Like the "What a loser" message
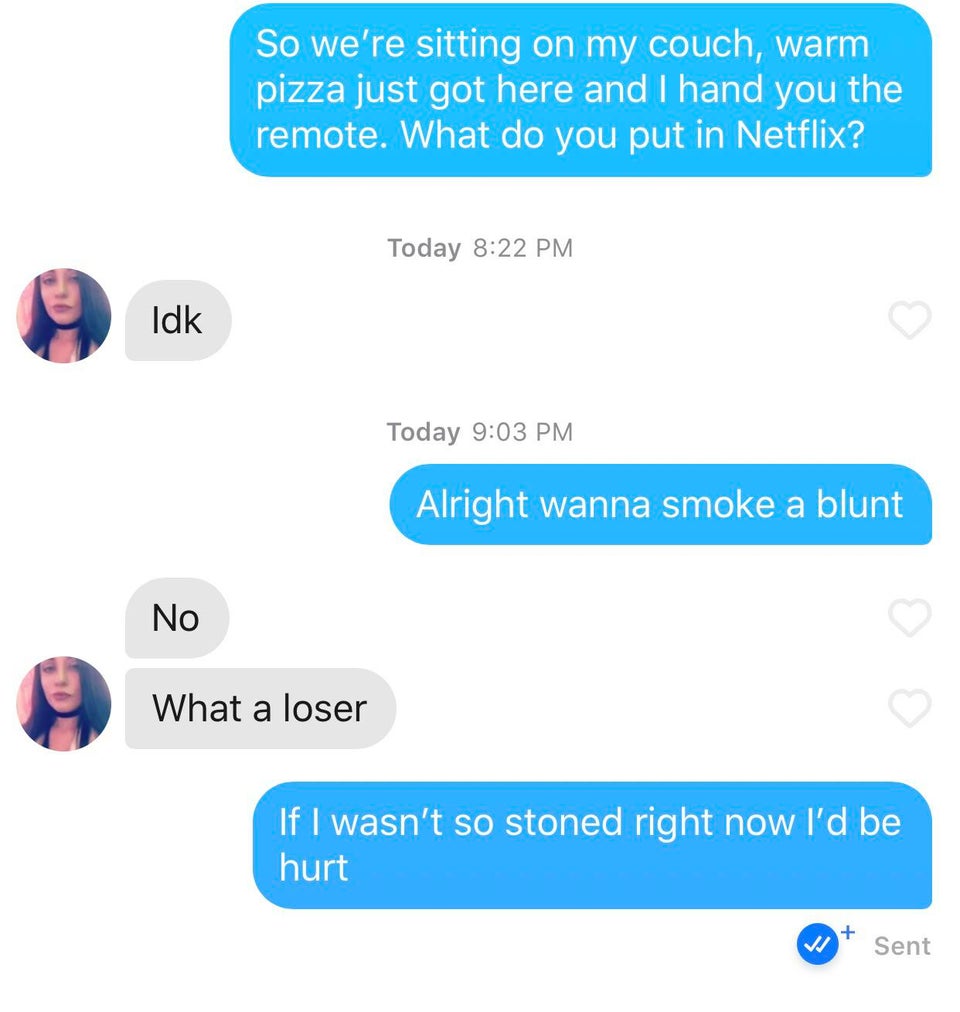Viewport: 960px width, 1012px height. point(909,708)
